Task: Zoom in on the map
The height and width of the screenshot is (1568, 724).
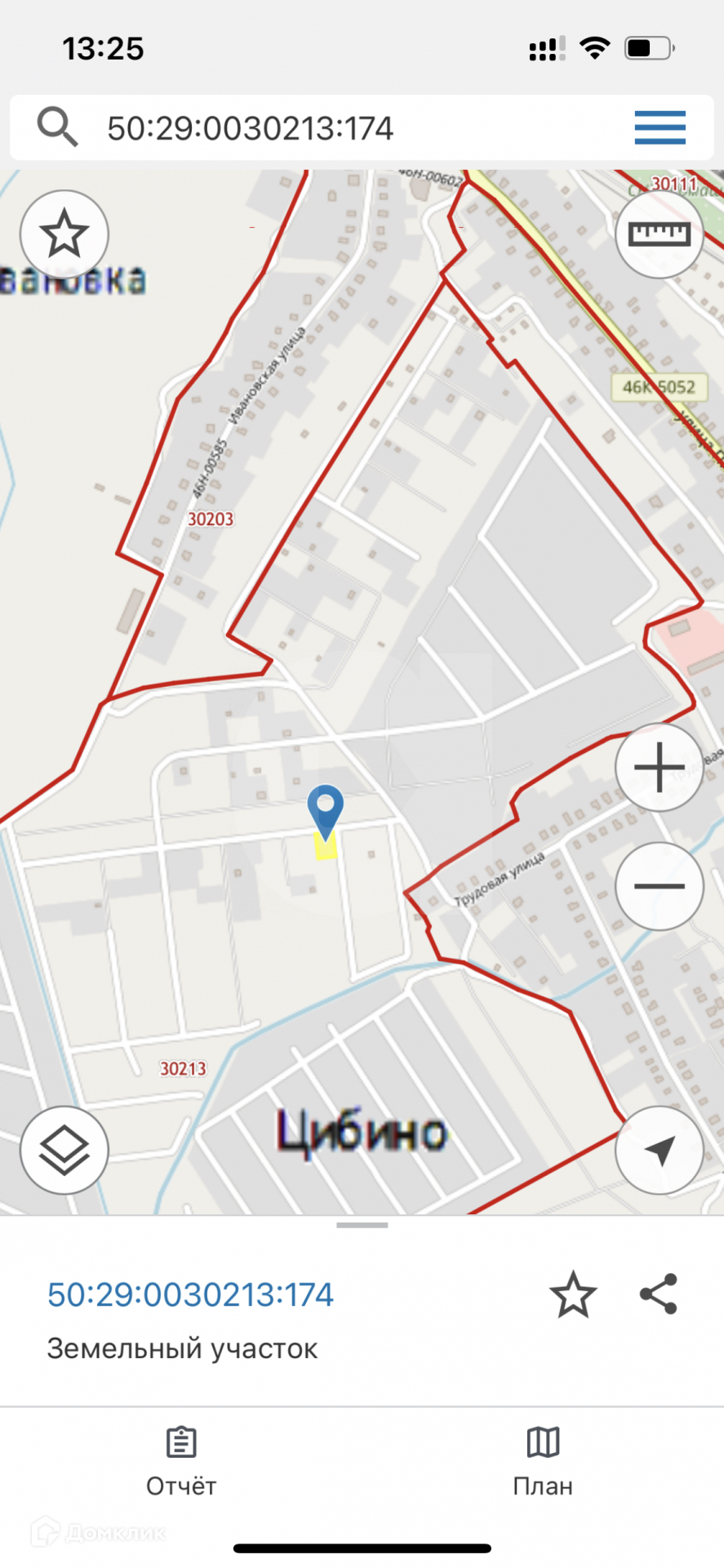Action: 659,768
